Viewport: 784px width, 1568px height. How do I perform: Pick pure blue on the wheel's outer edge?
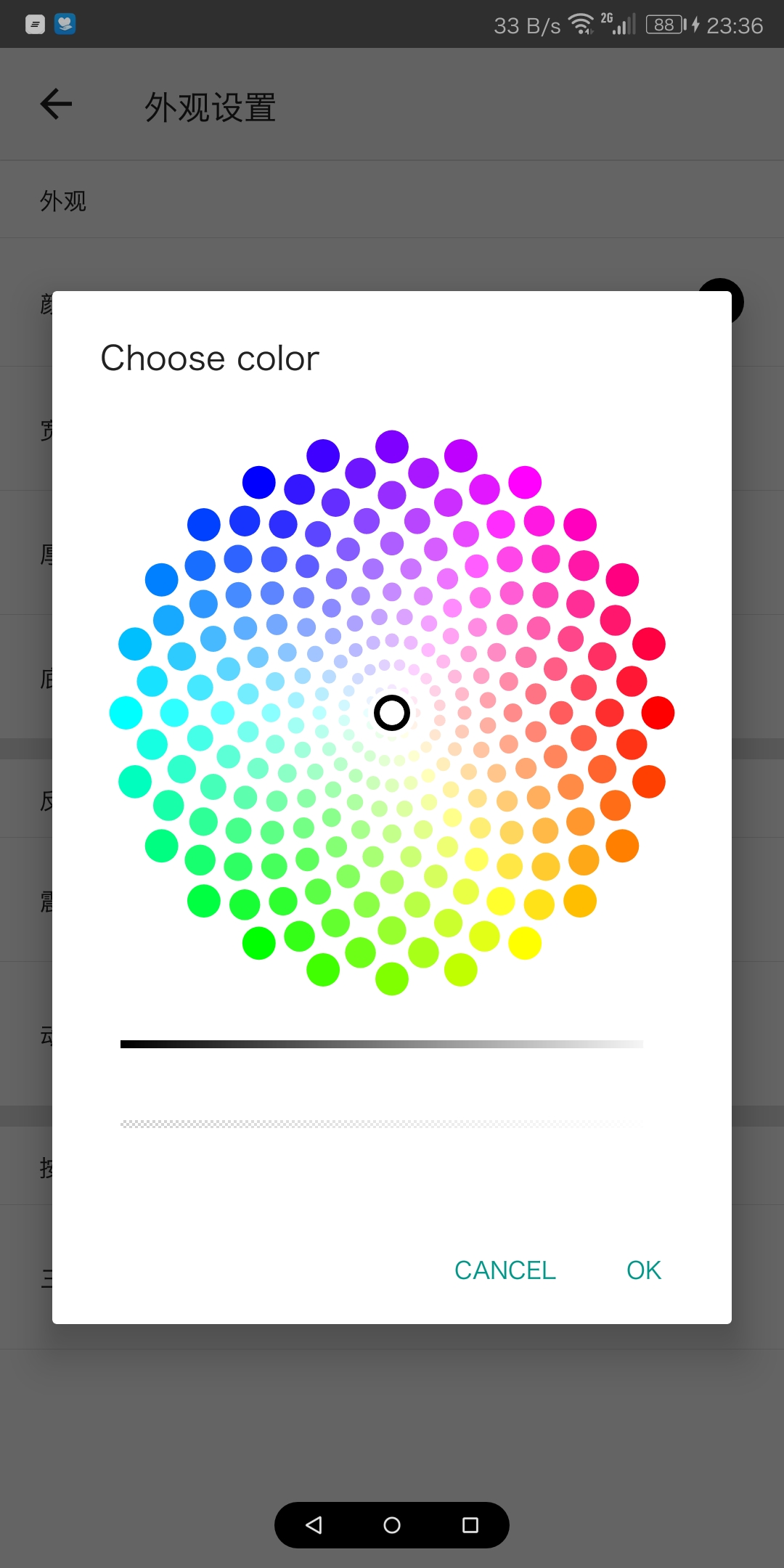coord(258,483)
